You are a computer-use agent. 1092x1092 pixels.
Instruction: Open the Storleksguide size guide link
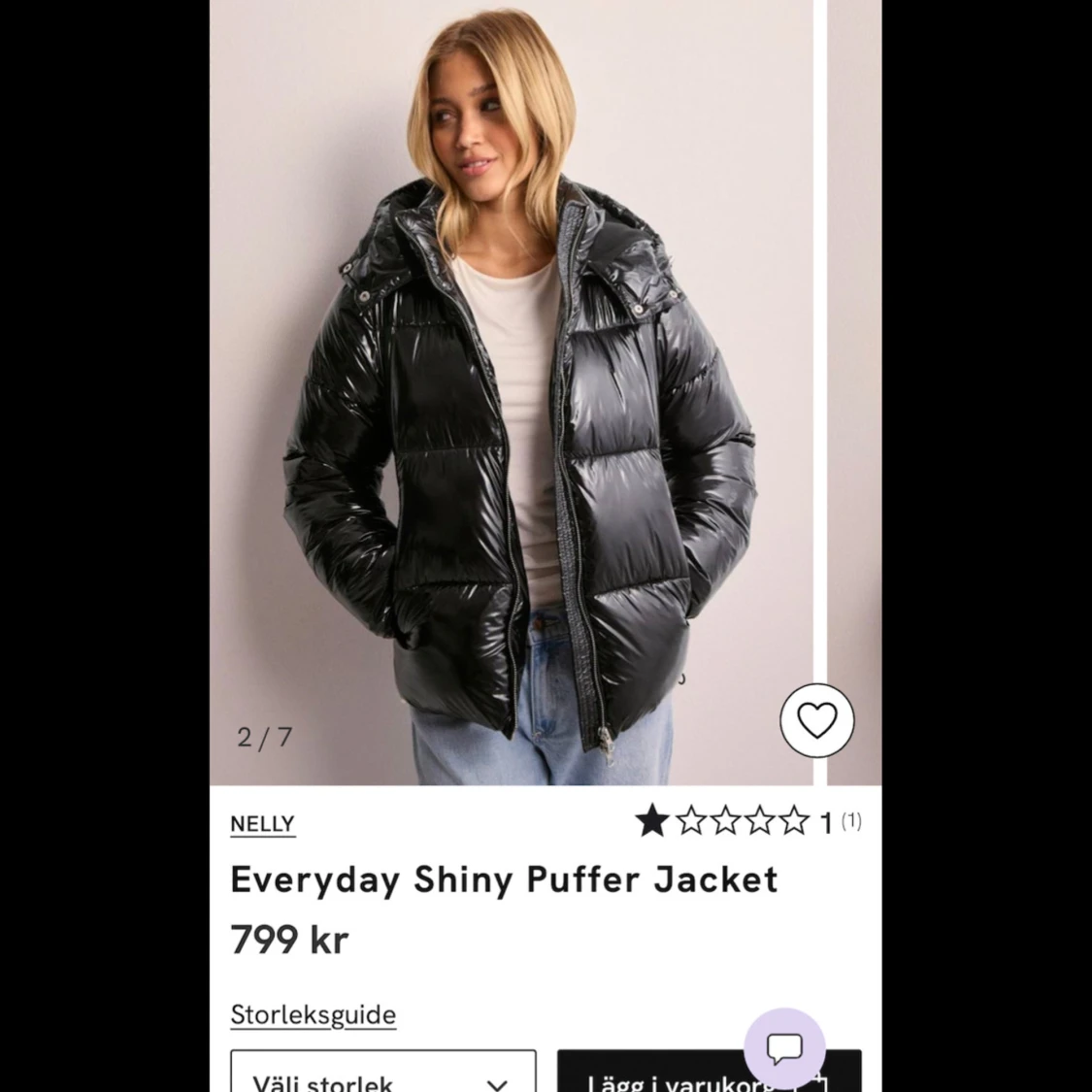point(313,1014)
